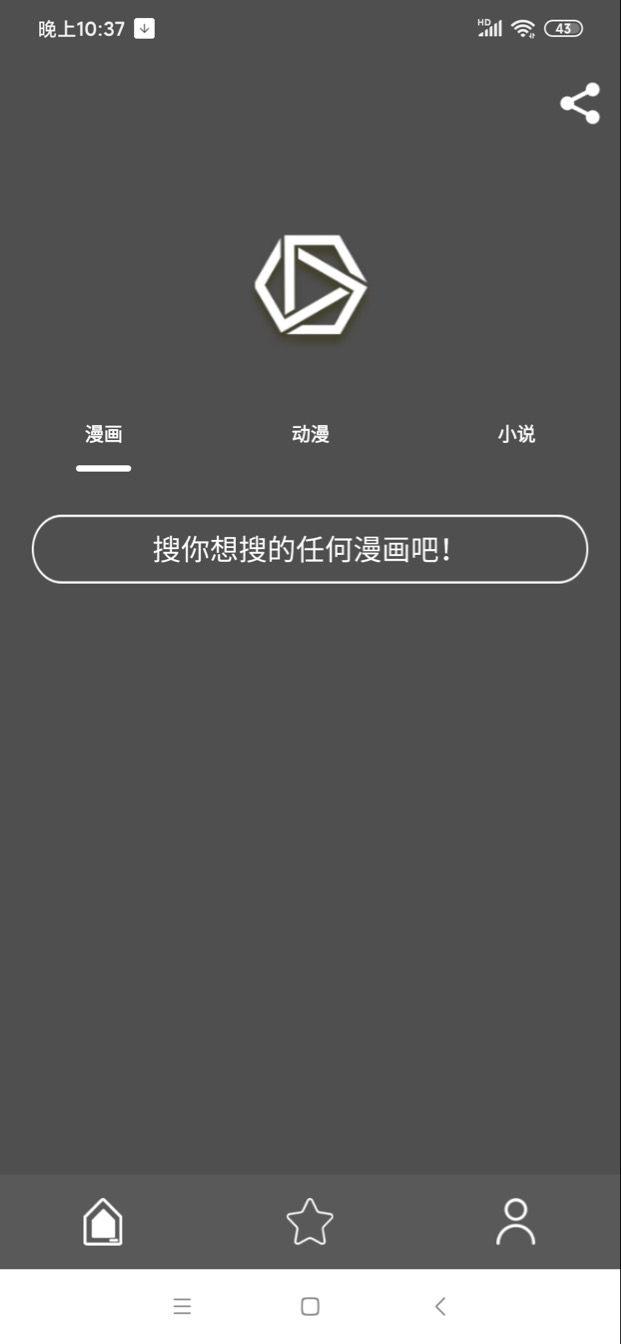Switch to the 小说 tab
621x1344 pixels.
point(516,434)
